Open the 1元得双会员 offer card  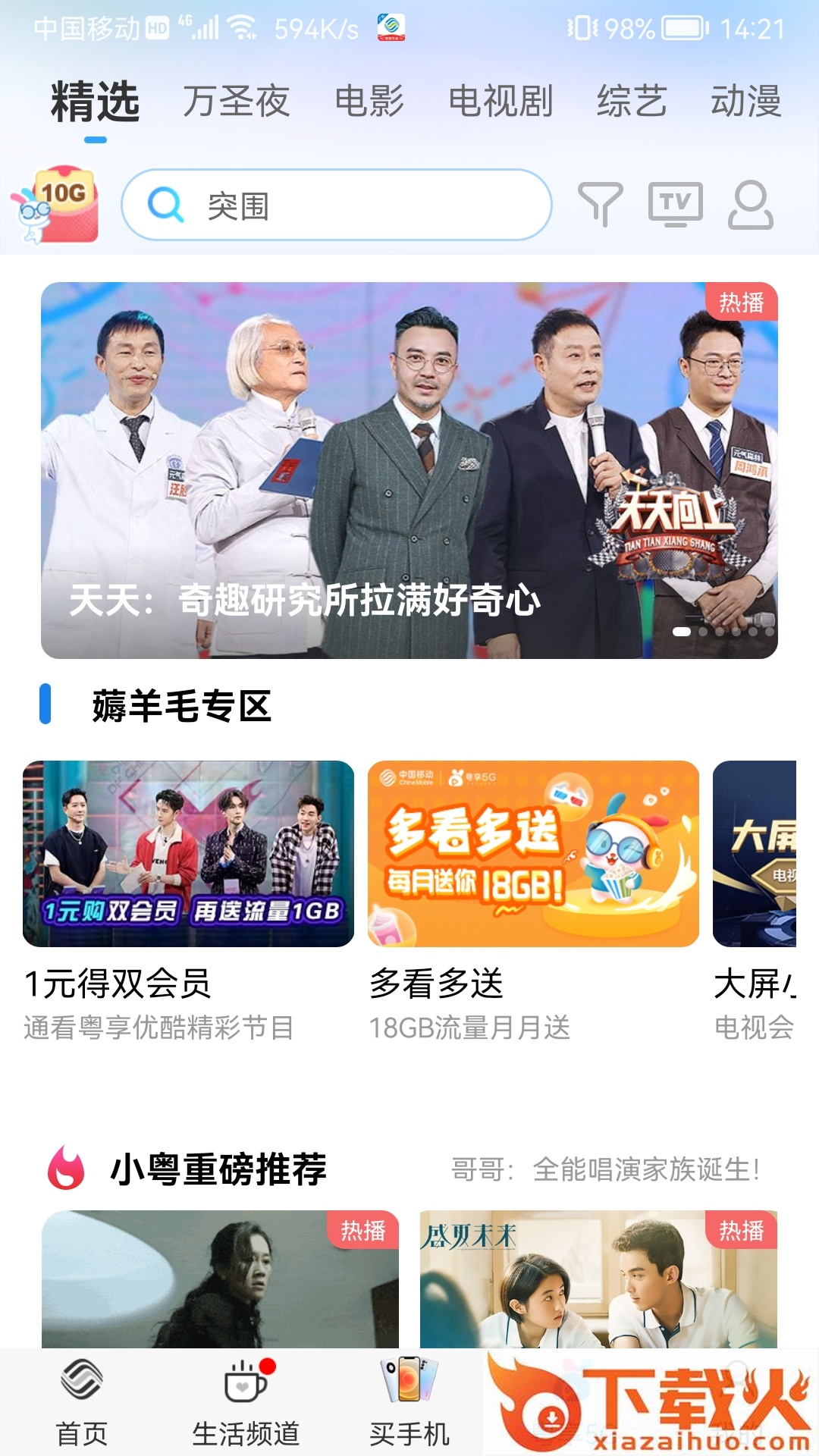[188, 854]
